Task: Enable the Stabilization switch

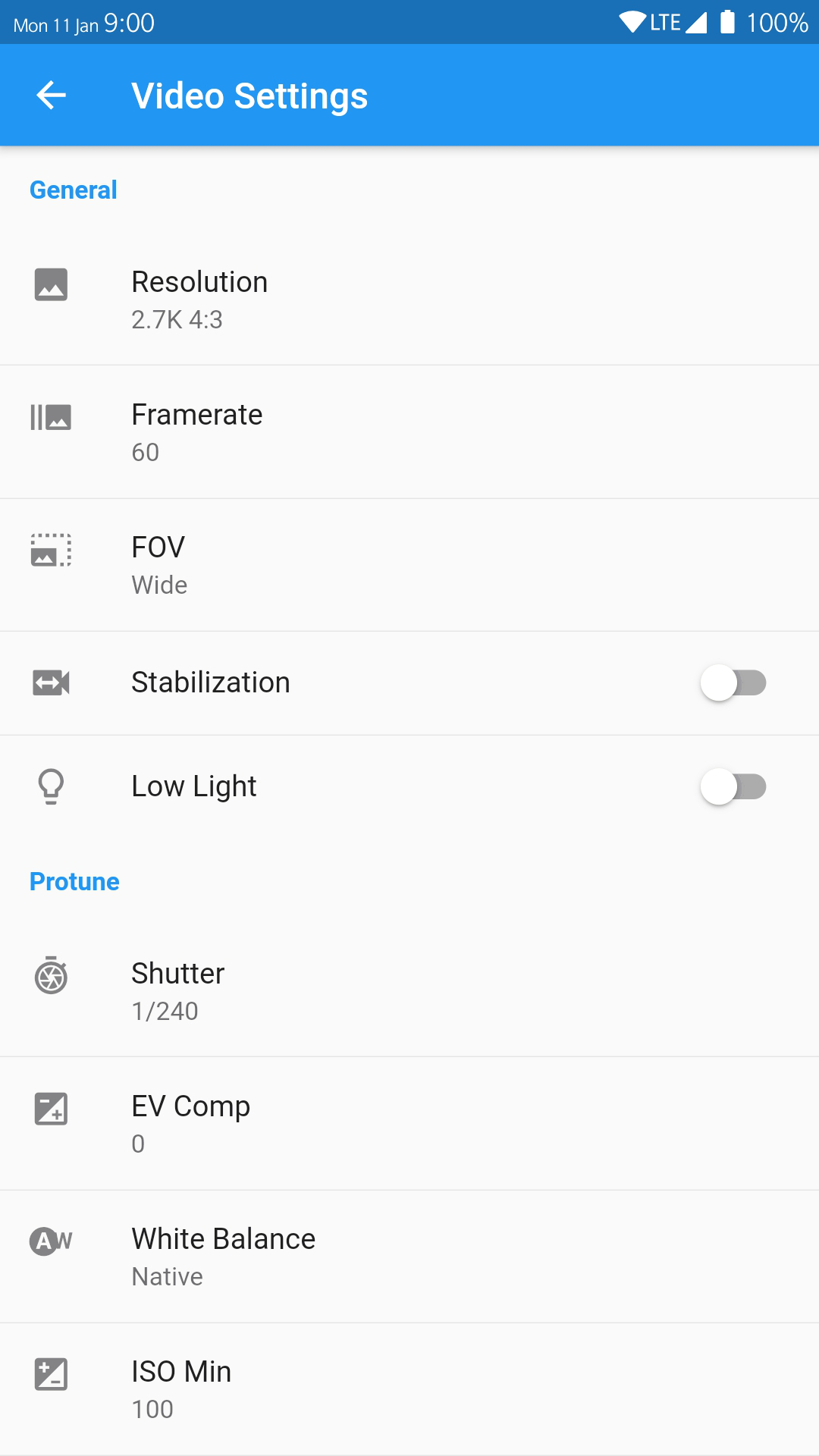Action: pyautogui.click(x=733, y=683)
